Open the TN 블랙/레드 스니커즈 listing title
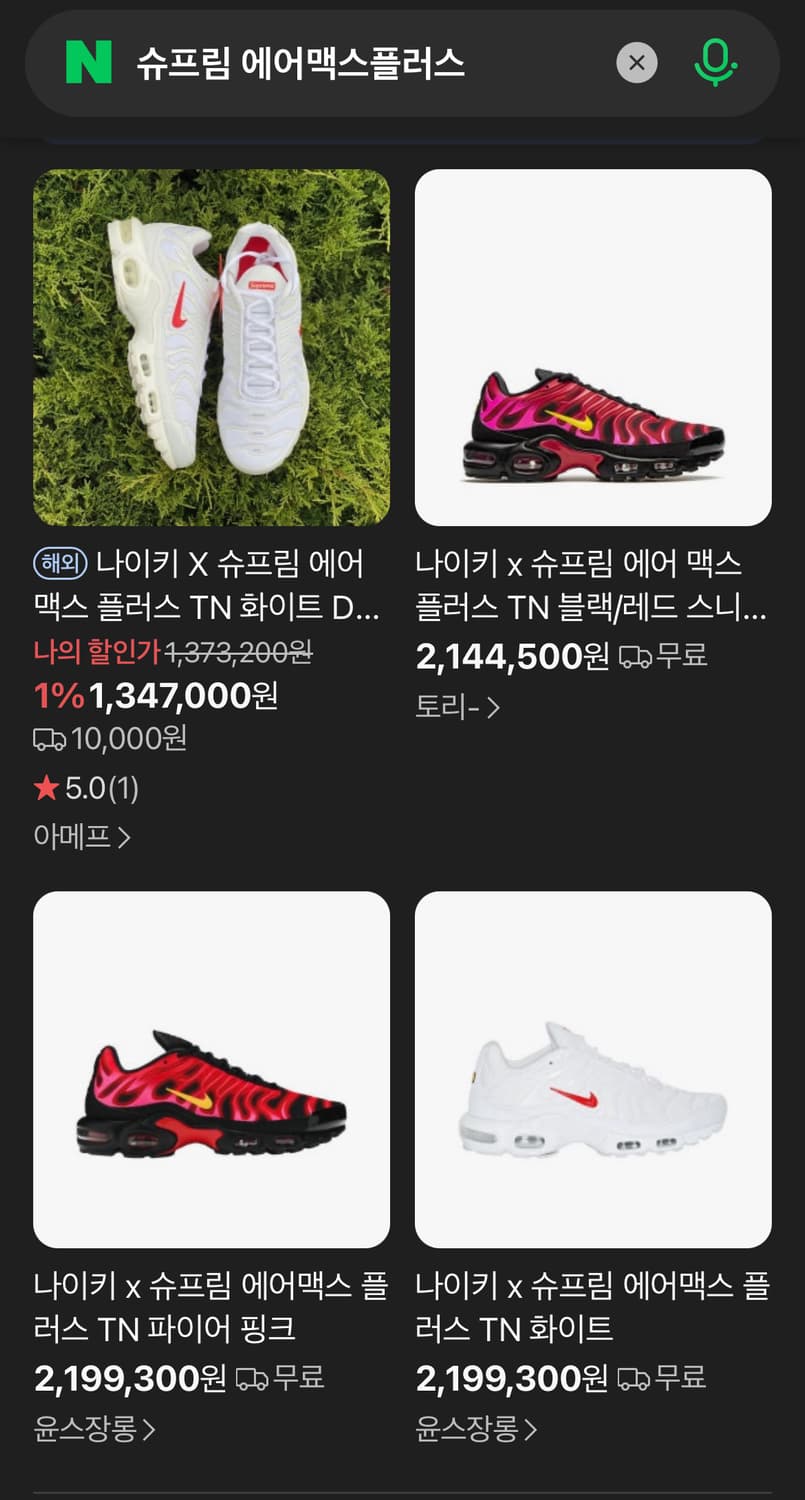 [x=590, y=585]
